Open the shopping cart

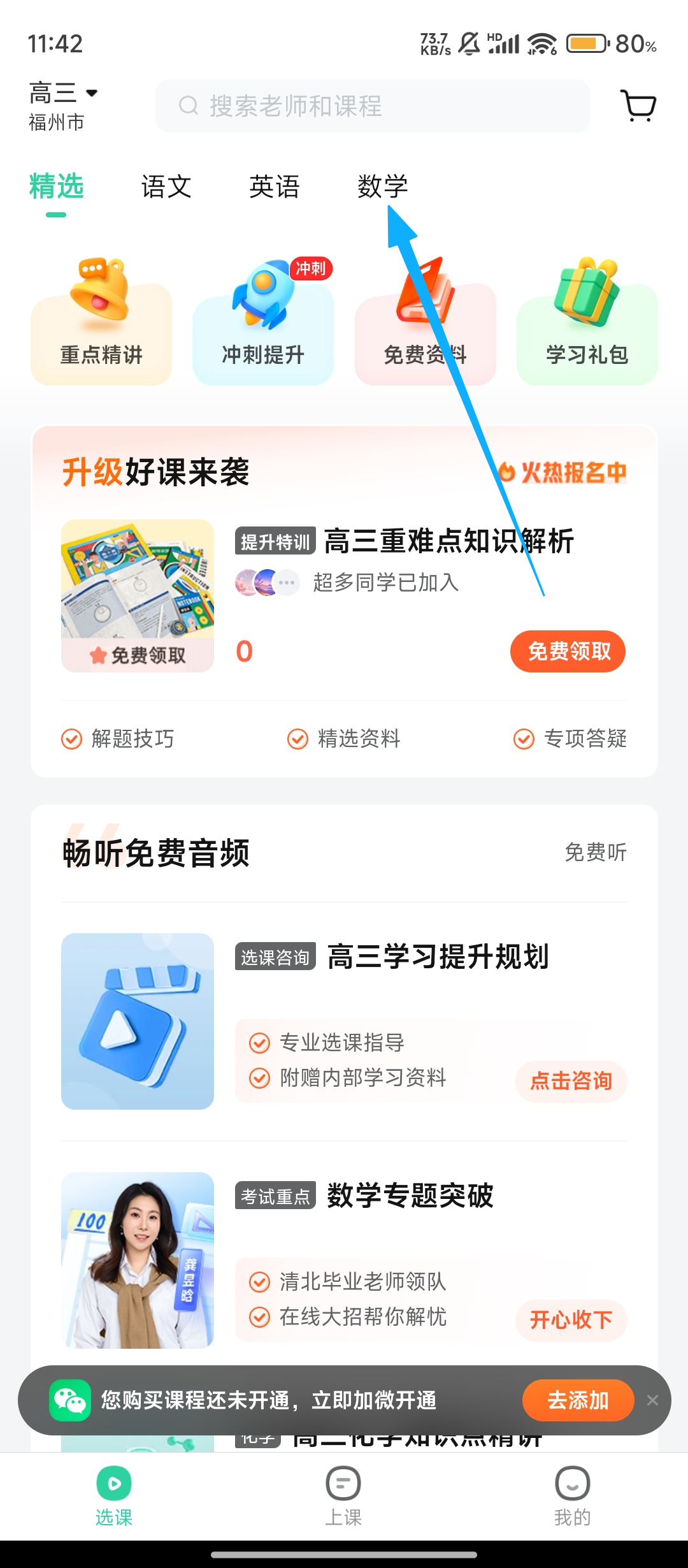pos(638,106)
